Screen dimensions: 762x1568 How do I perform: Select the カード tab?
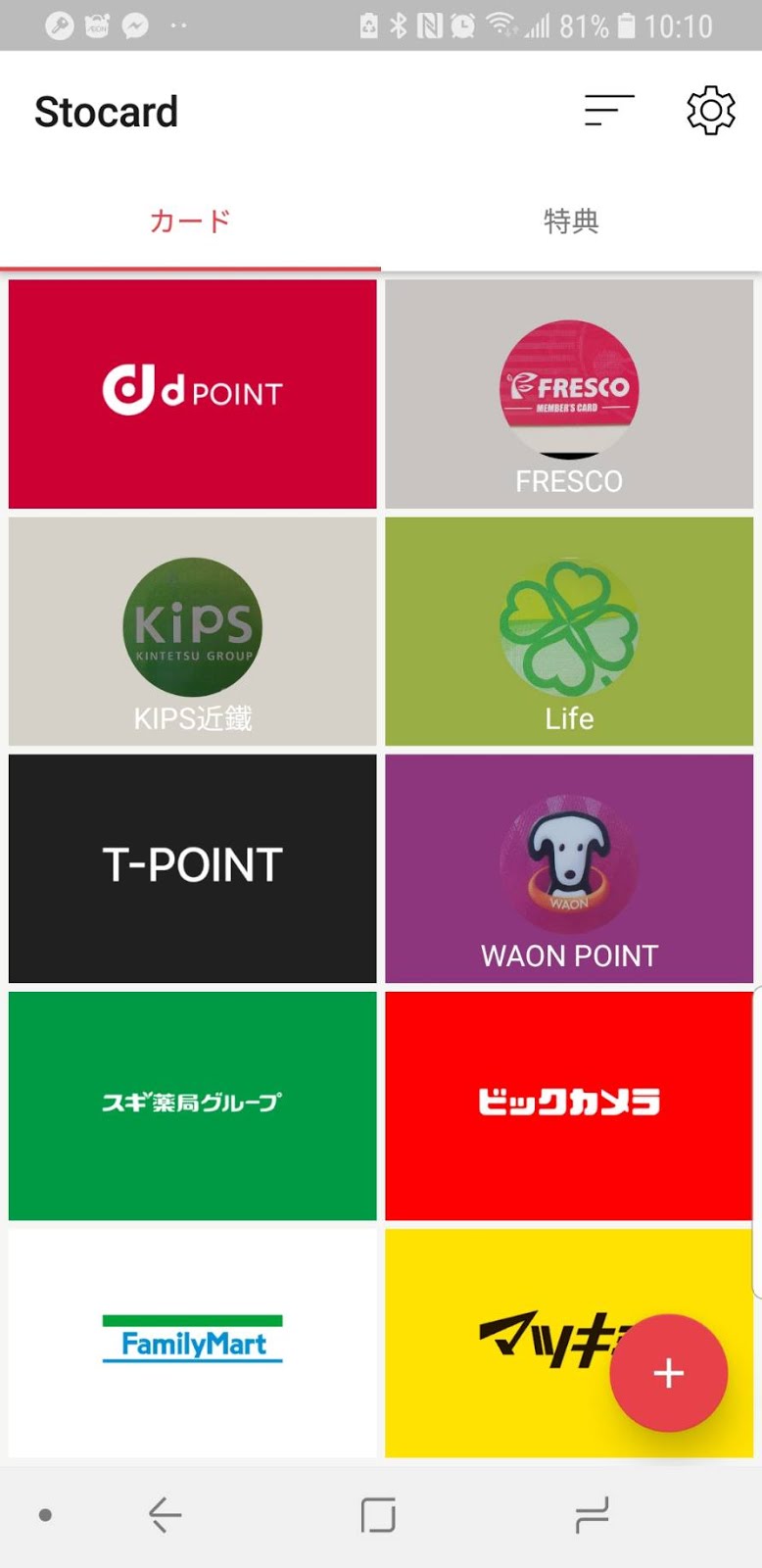pyautogui.click(x=190, y=221)
